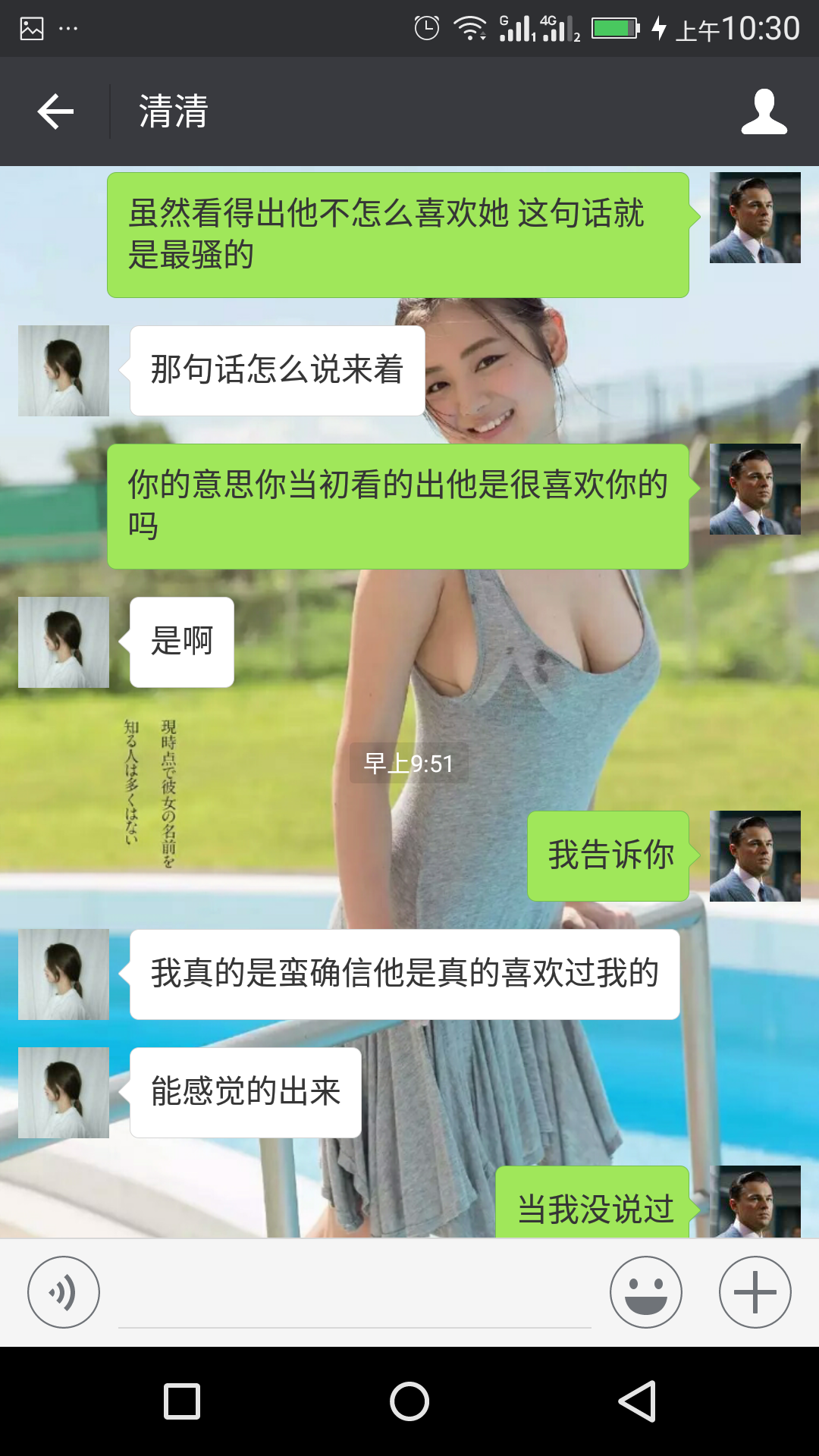Open chat info profile icon
The image size is (819, 1456).
click(x=764, y=111)
